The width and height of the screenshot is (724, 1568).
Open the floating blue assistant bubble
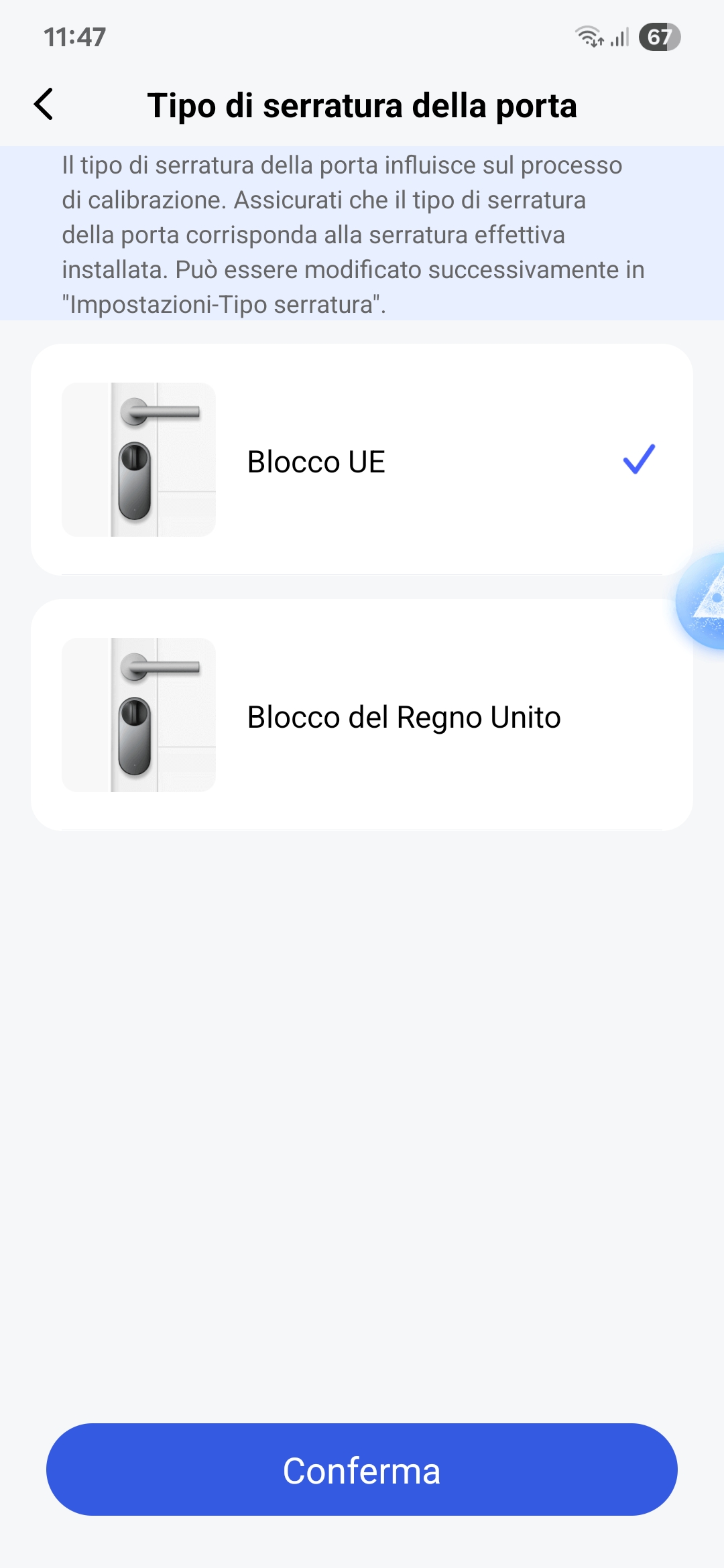point(704,600)
